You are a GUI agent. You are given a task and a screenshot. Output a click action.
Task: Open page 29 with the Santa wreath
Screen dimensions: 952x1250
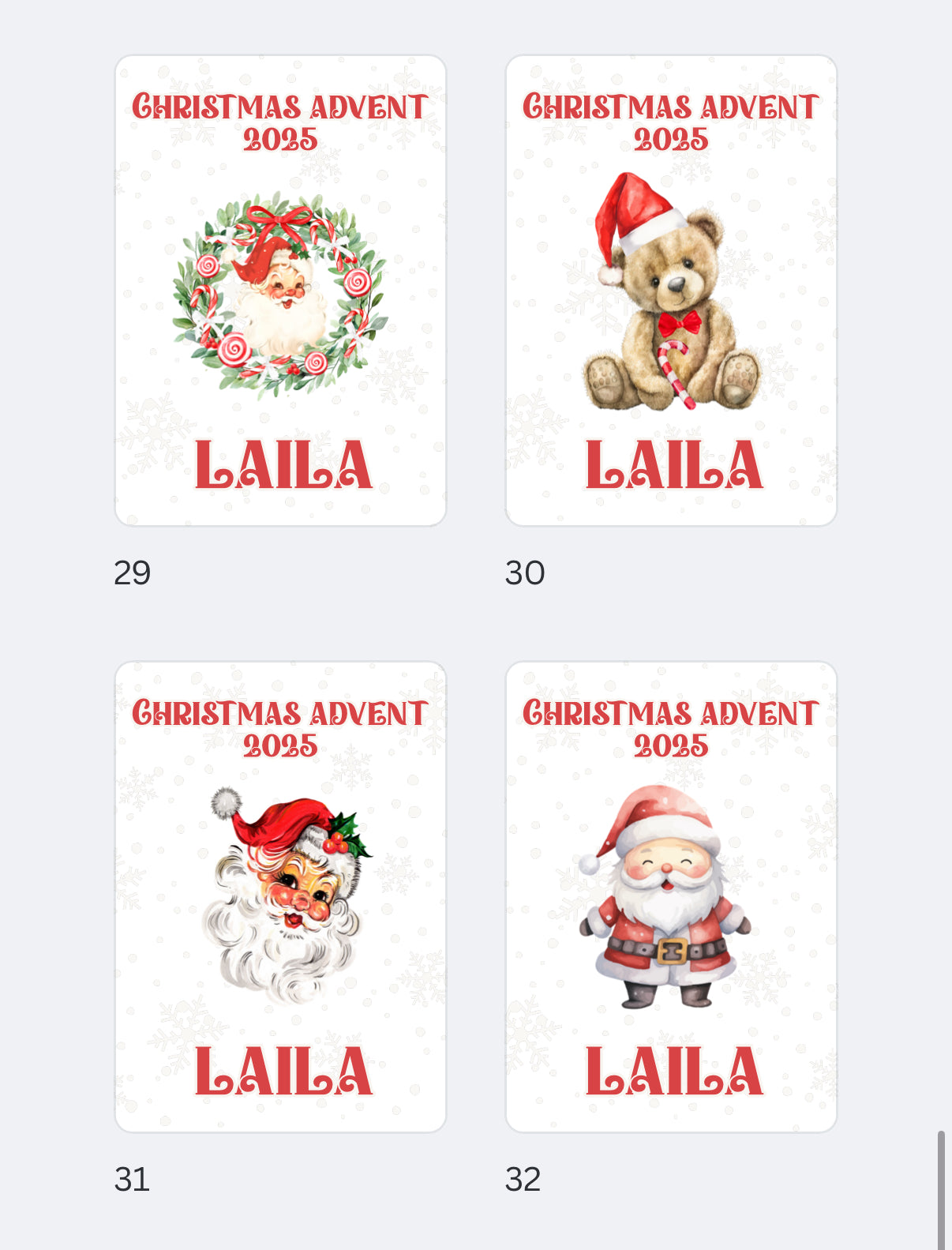tap(280, 291)
